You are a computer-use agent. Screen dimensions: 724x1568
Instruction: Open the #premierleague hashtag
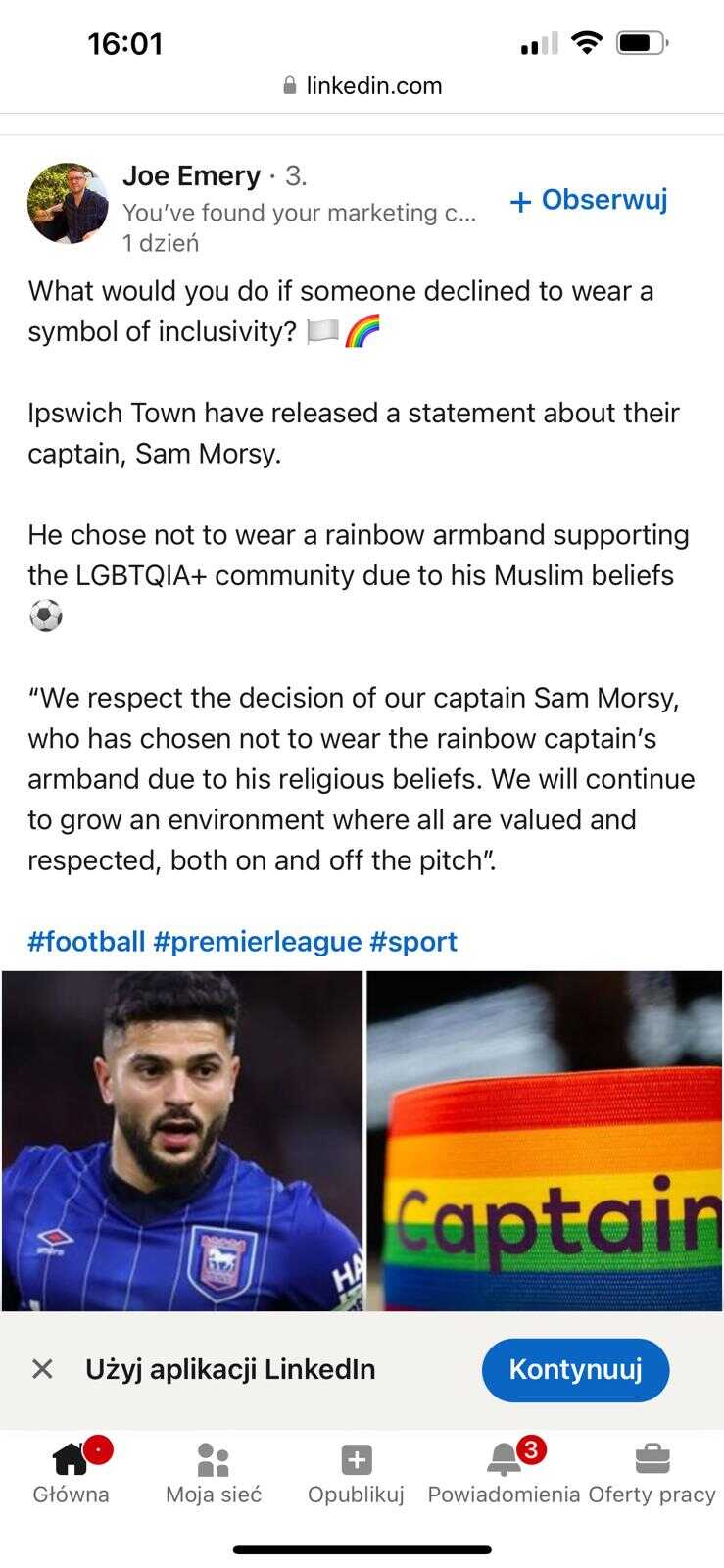pos(257,942)
